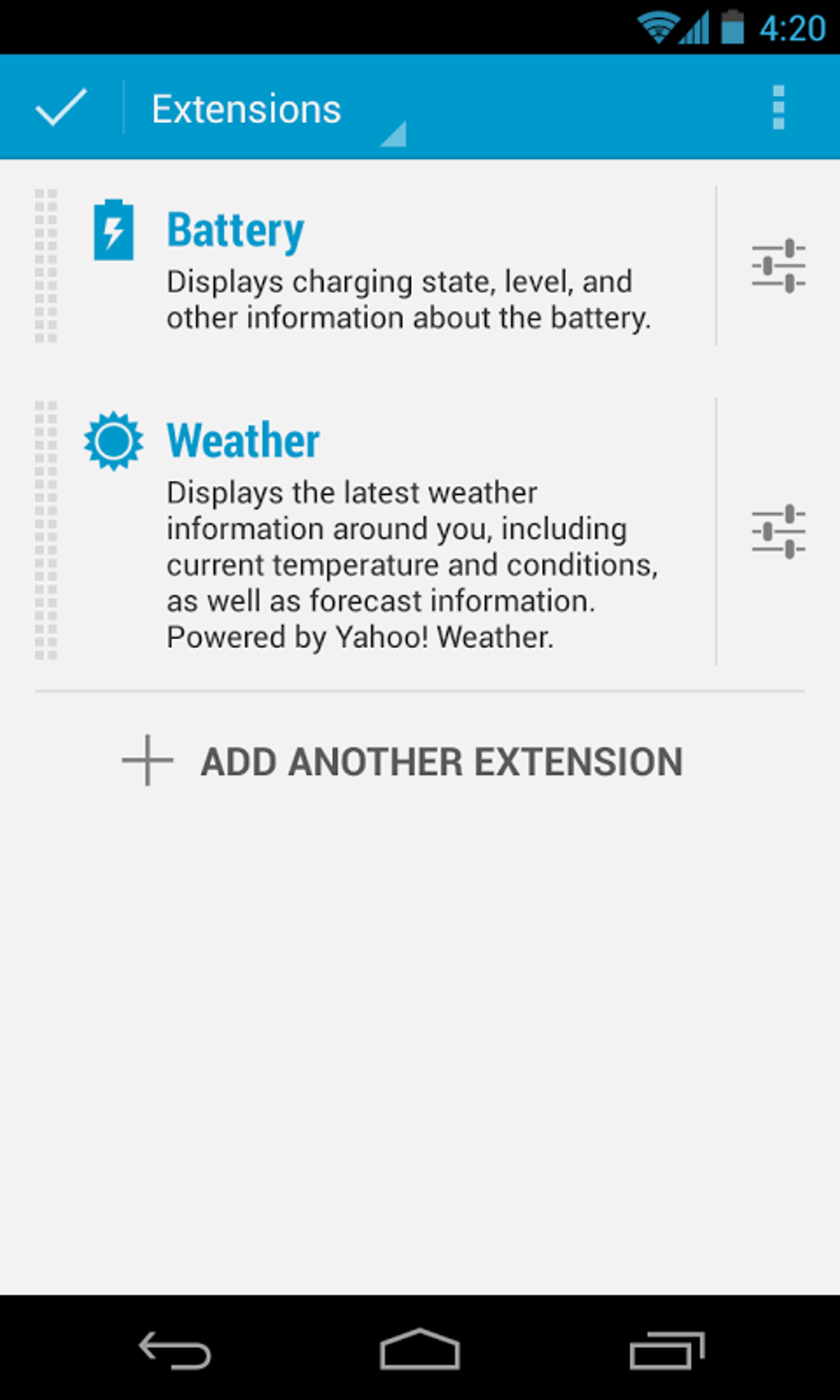The image size is (840, 1400).
Task: Go back using the navigation bar
Action: [x=175, y=1351]
